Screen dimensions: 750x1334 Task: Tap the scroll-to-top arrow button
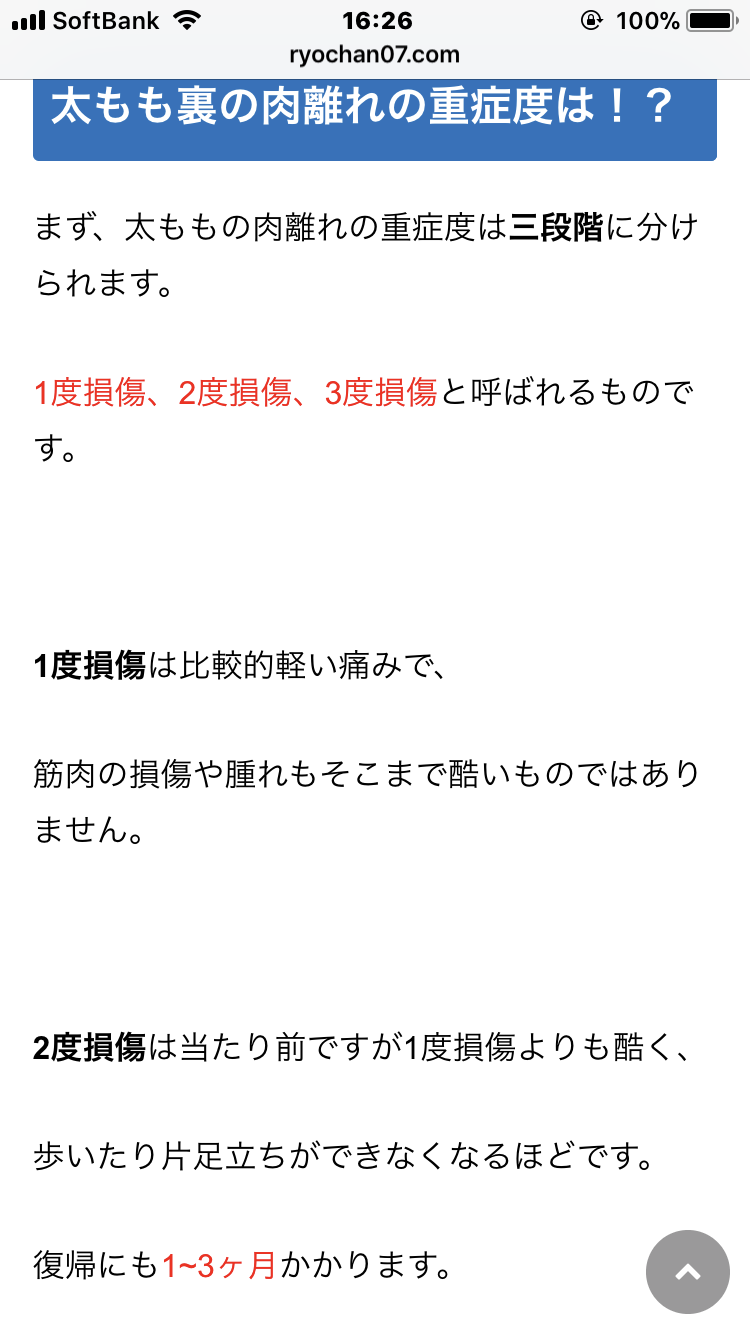[688, 1272]
